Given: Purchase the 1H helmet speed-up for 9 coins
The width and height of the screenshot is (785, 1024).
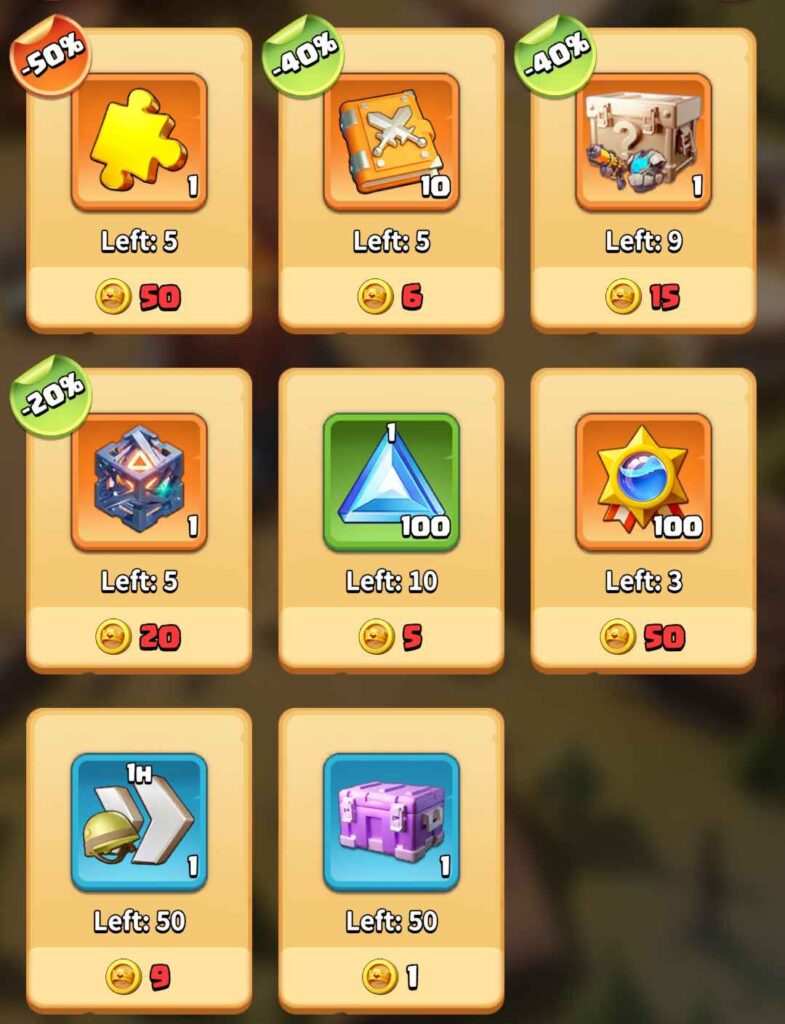Looking at the screenshot, I should (x=139, y=977).
